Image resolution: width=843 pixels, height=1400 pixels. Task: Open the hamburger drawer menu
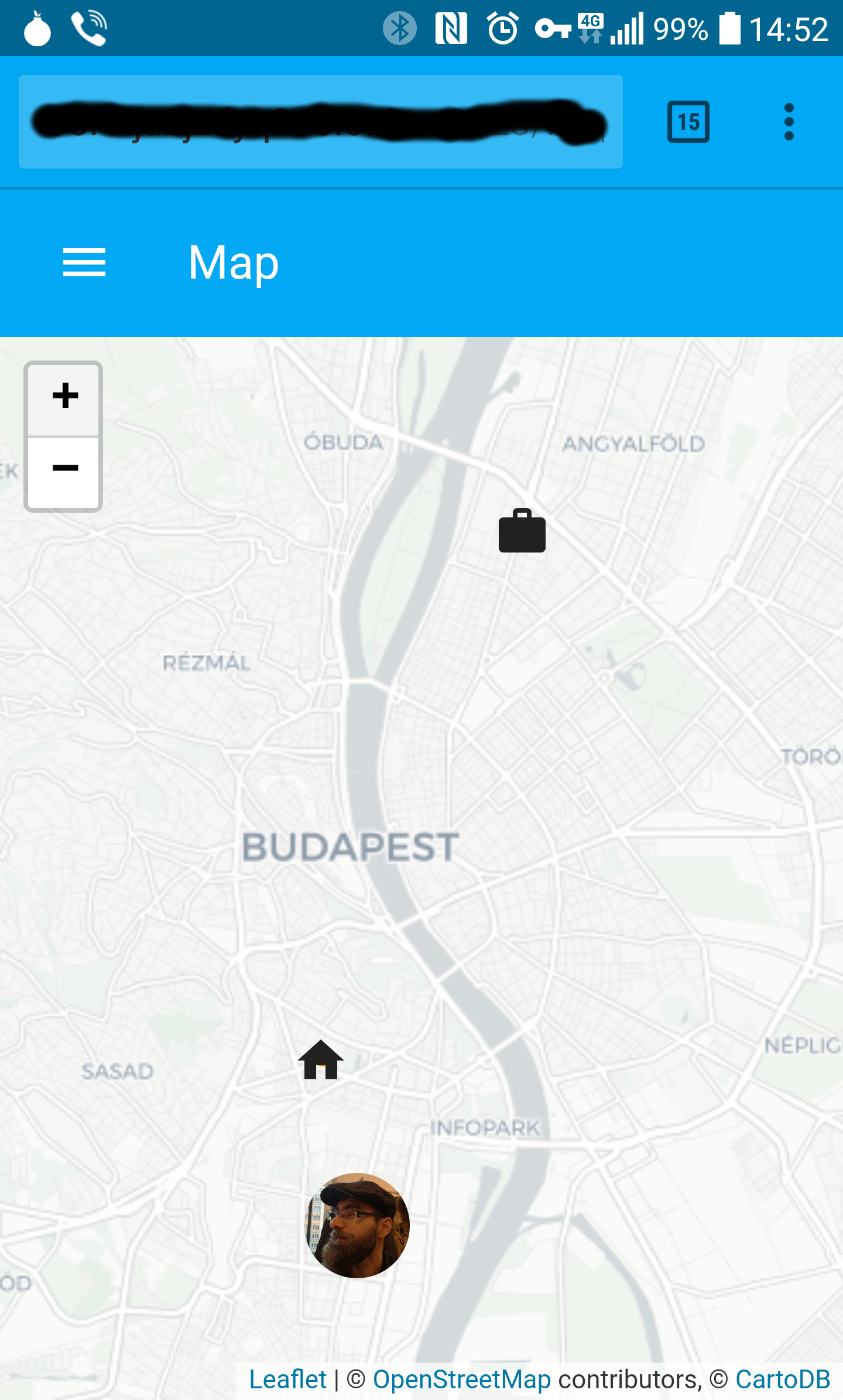tap(84, 262)
